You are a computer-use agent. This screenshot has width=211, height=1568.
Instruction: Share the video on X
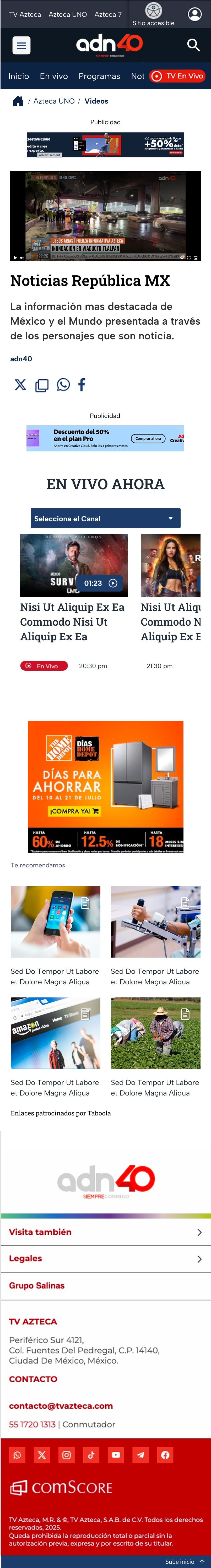20,385
